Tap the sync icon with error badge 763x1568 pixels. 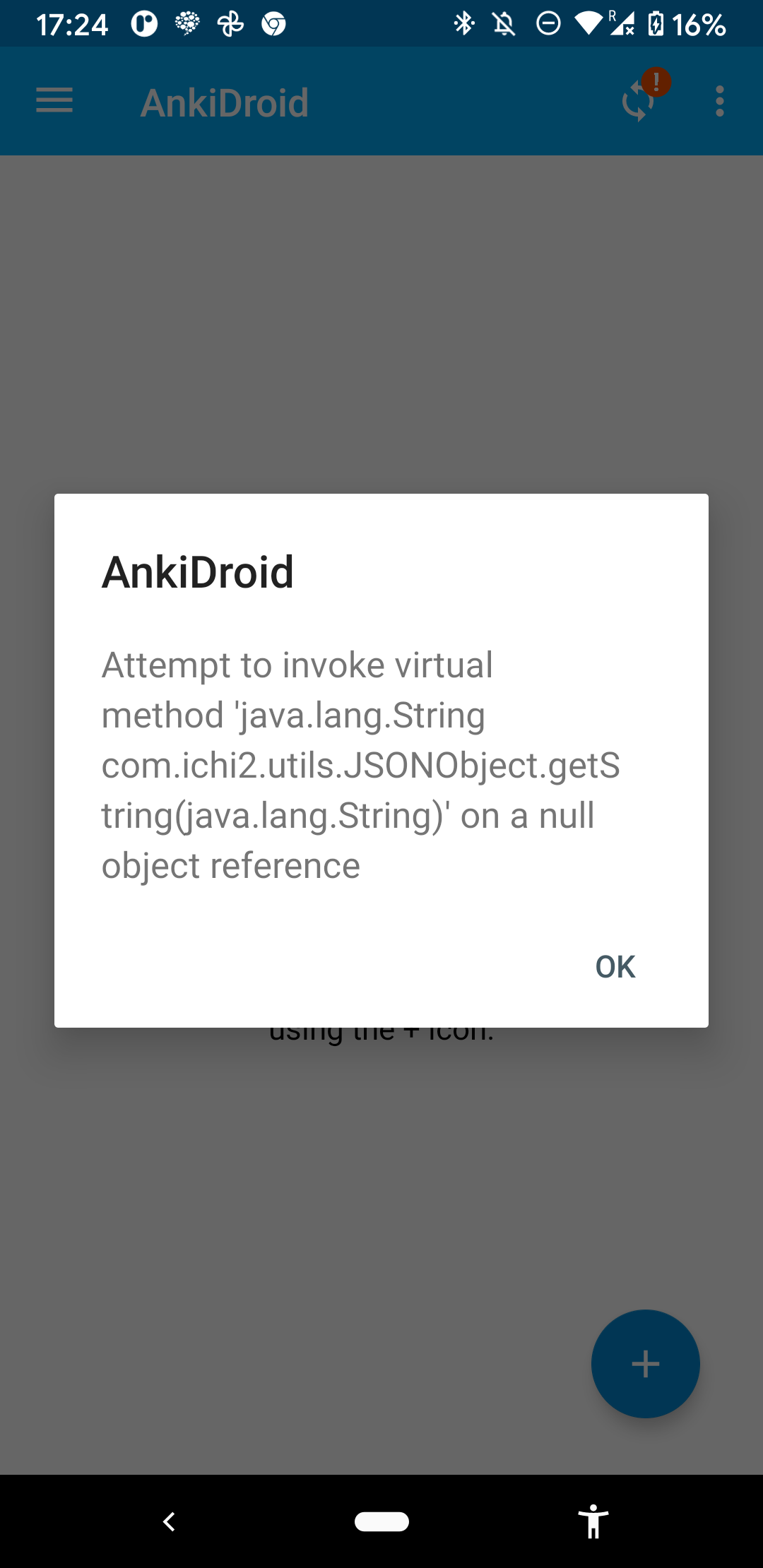[x=641, y=97]
